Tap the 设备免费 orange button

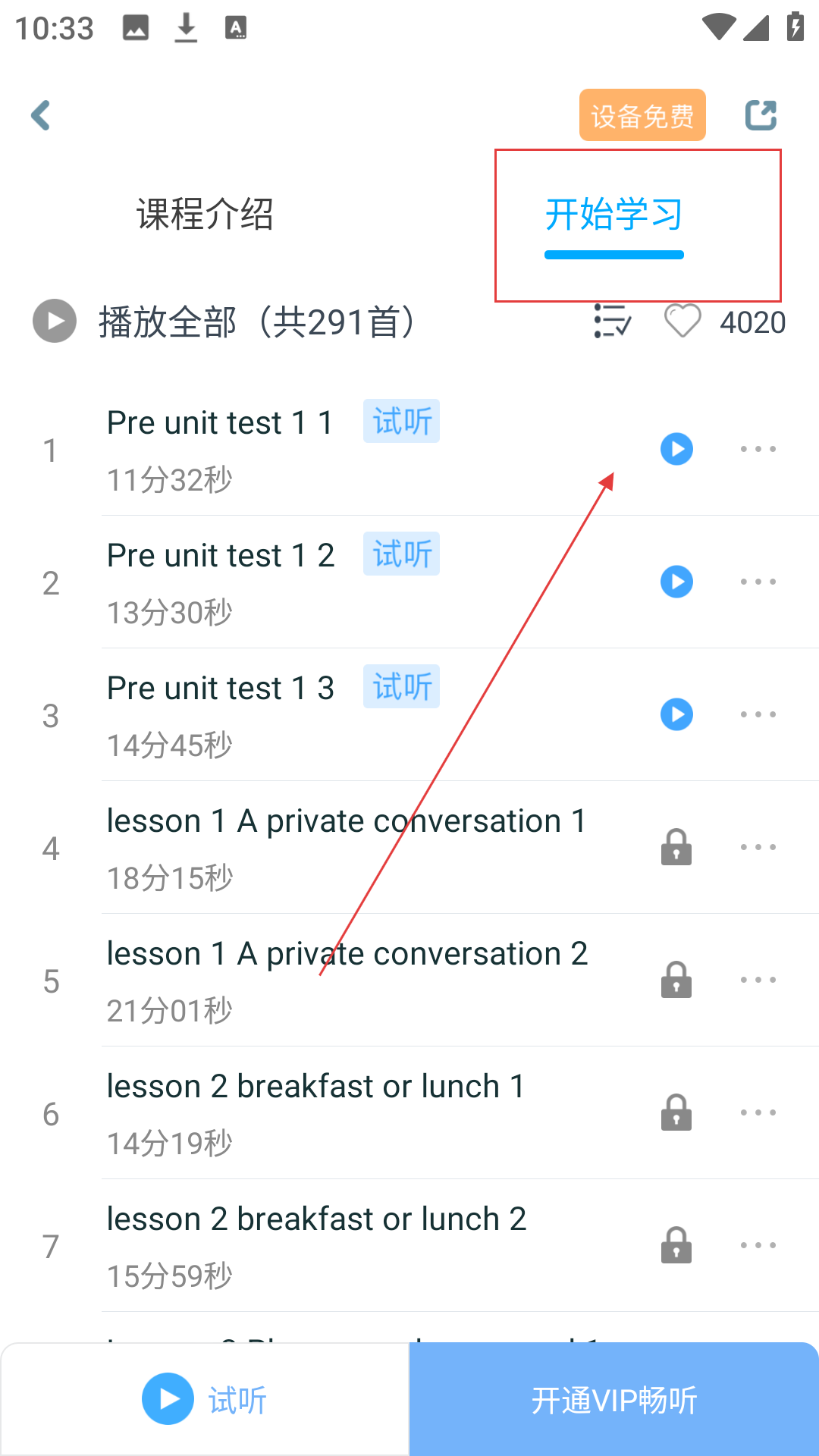pos(642,115)
